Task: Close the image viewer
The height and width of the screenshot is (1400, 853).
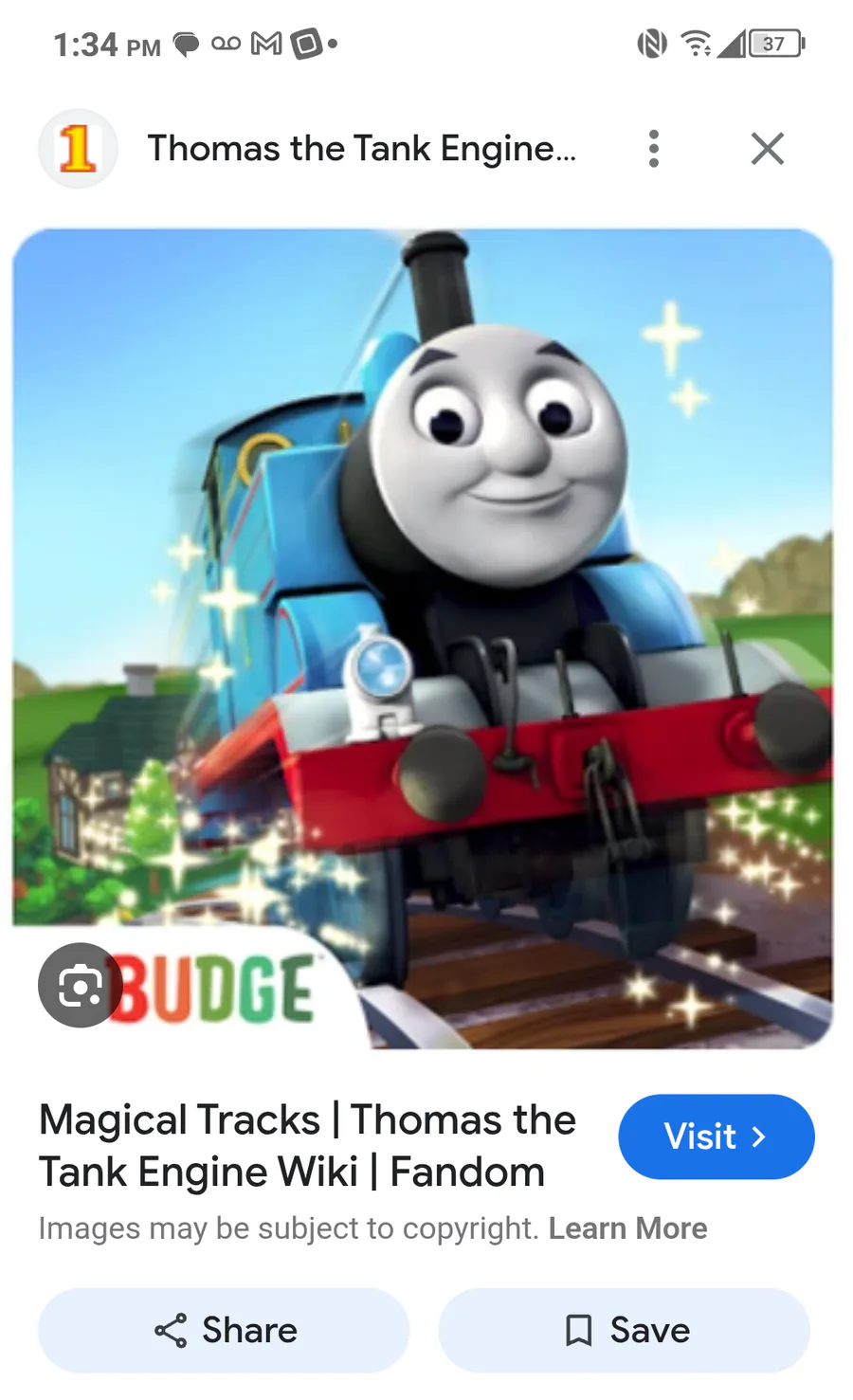Action: 767,149
